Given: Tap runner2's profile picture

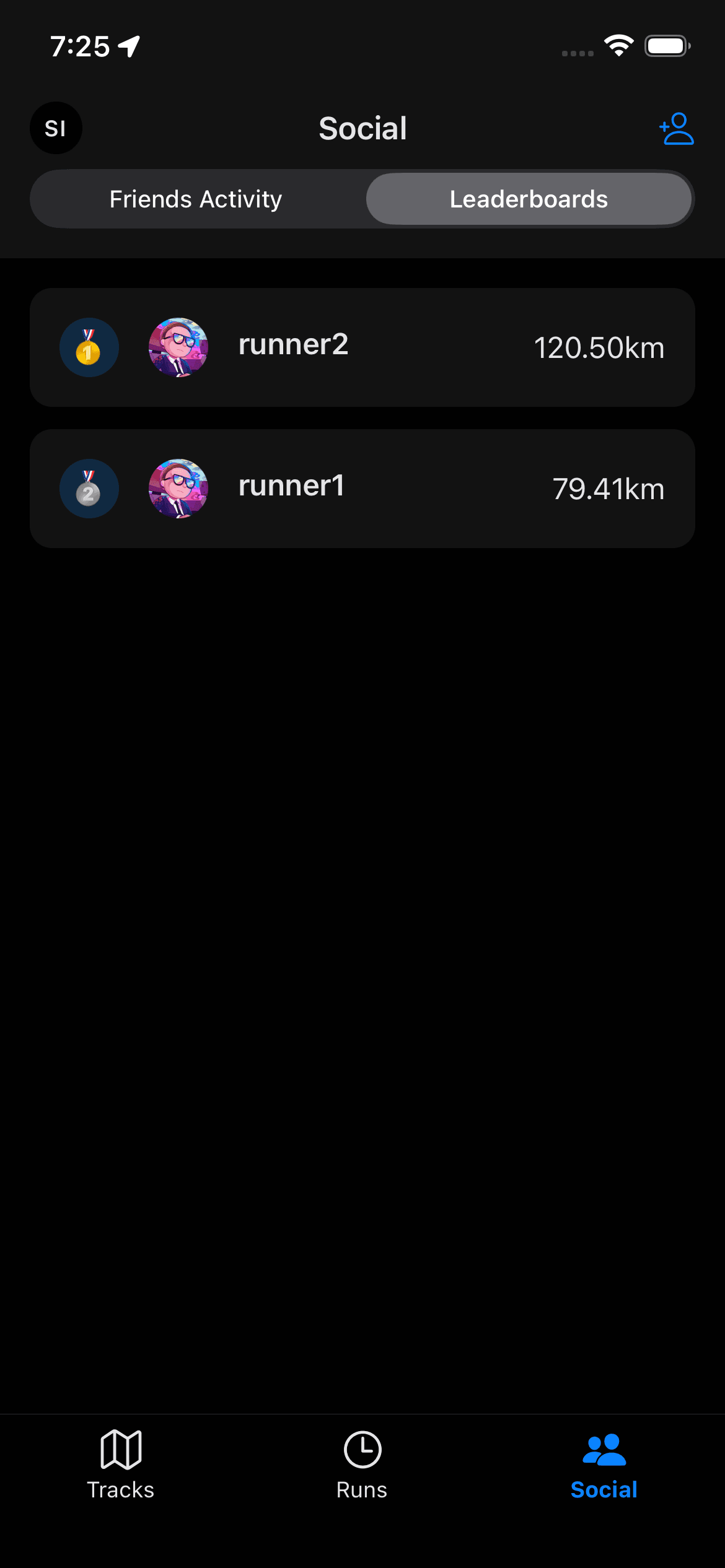Looking at the screenshot, I should (x=178, y=347).
